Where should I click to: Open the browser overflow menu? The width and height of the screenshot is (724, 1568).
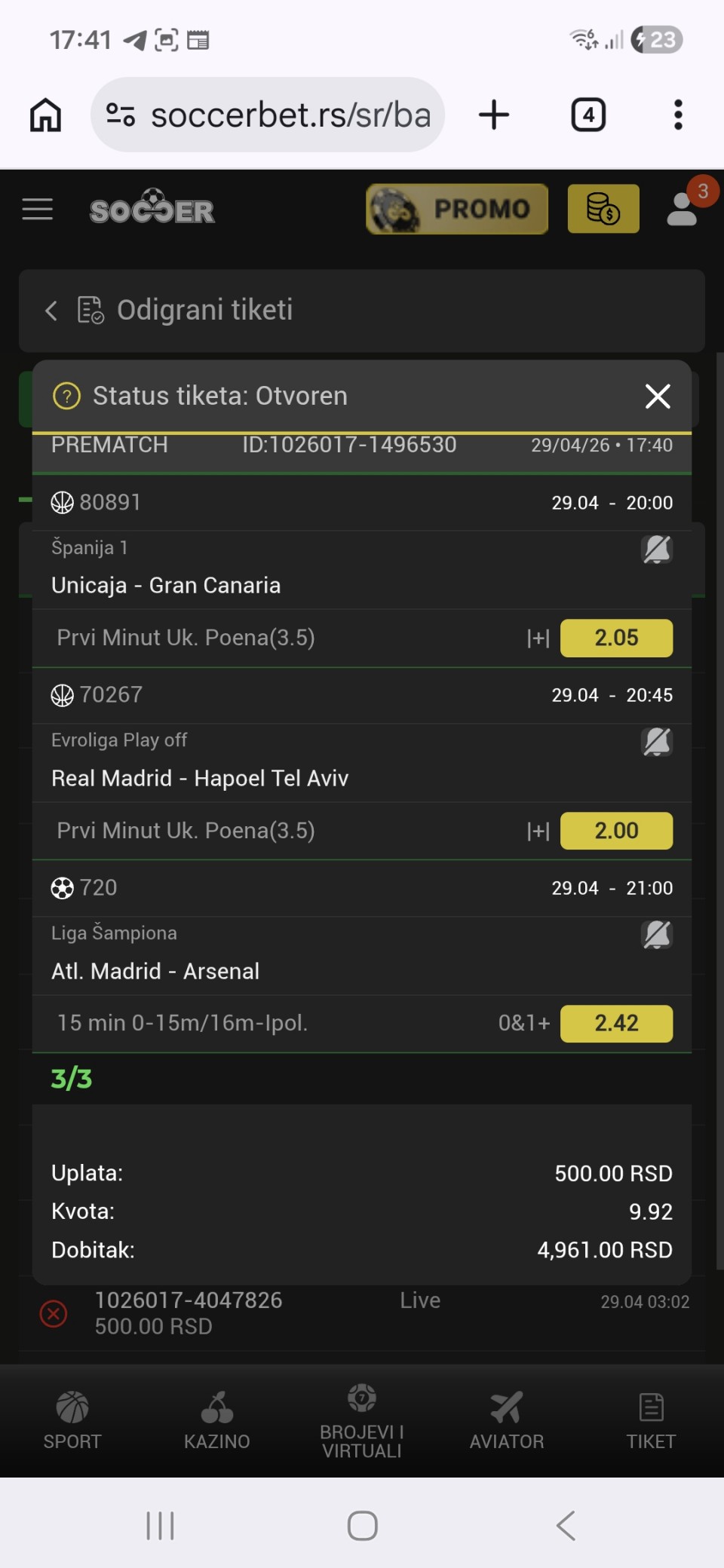[x=678, y=115]
